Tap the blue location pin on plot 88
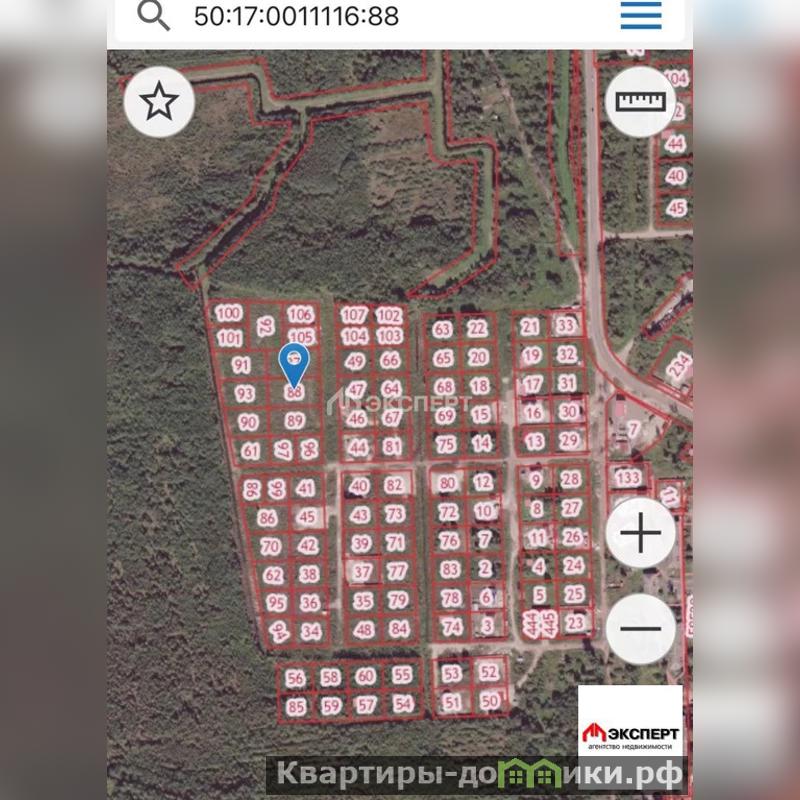This screenshot has width=800, height=800. point(293,364)
